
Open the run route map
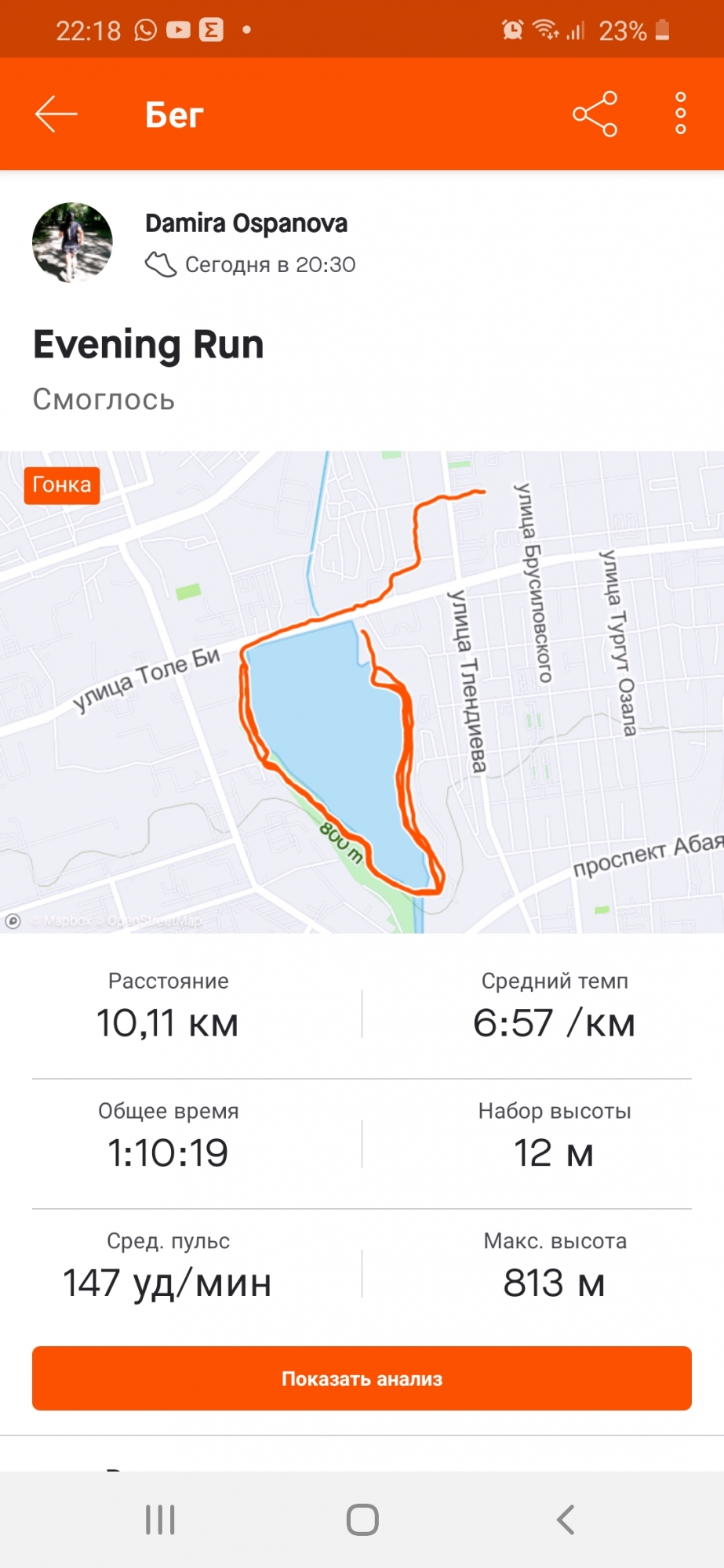pos(362,691)
